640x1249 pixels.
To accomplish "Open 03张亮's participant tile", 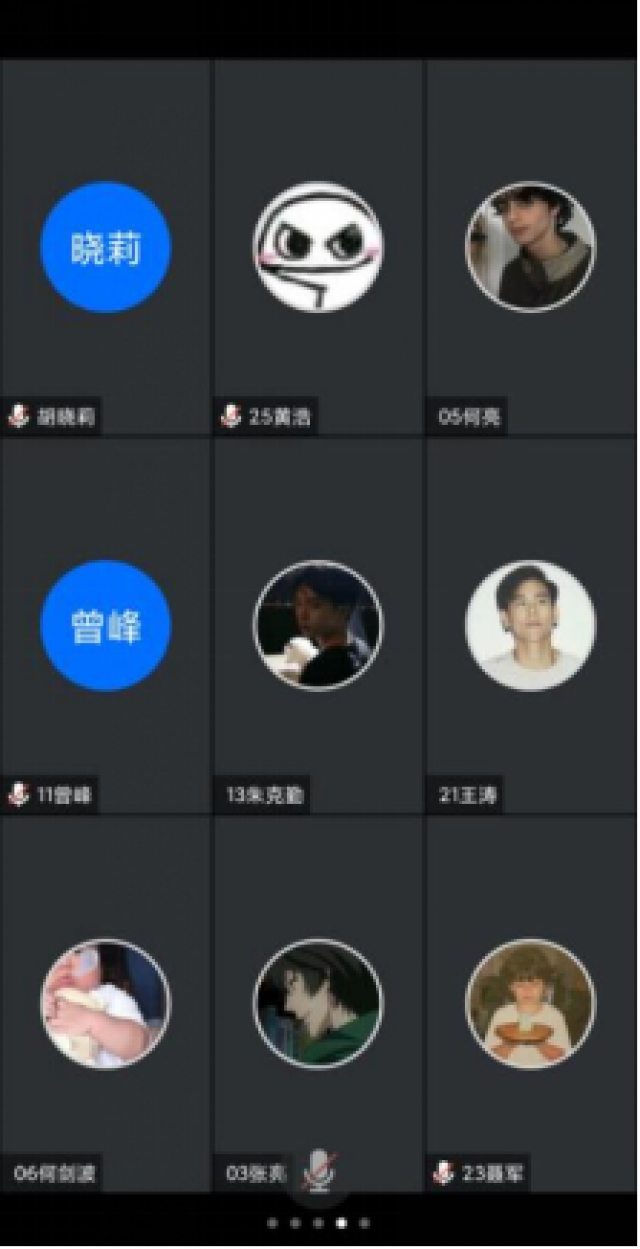I will tap(318, 1003).
